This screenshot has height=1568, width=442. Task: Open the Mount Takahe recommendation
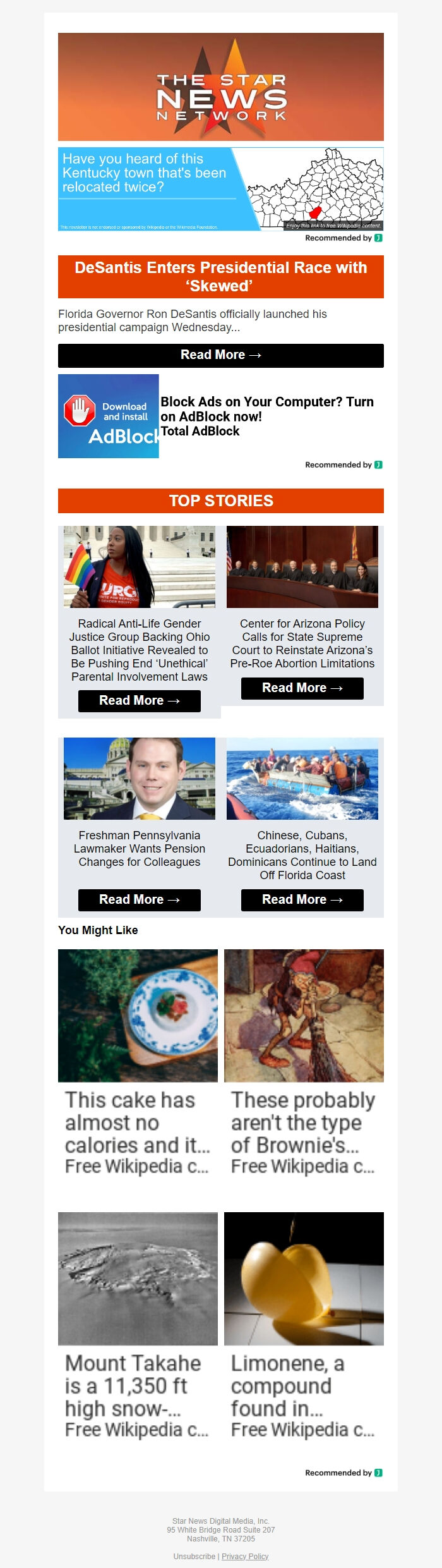(138, 1325)
